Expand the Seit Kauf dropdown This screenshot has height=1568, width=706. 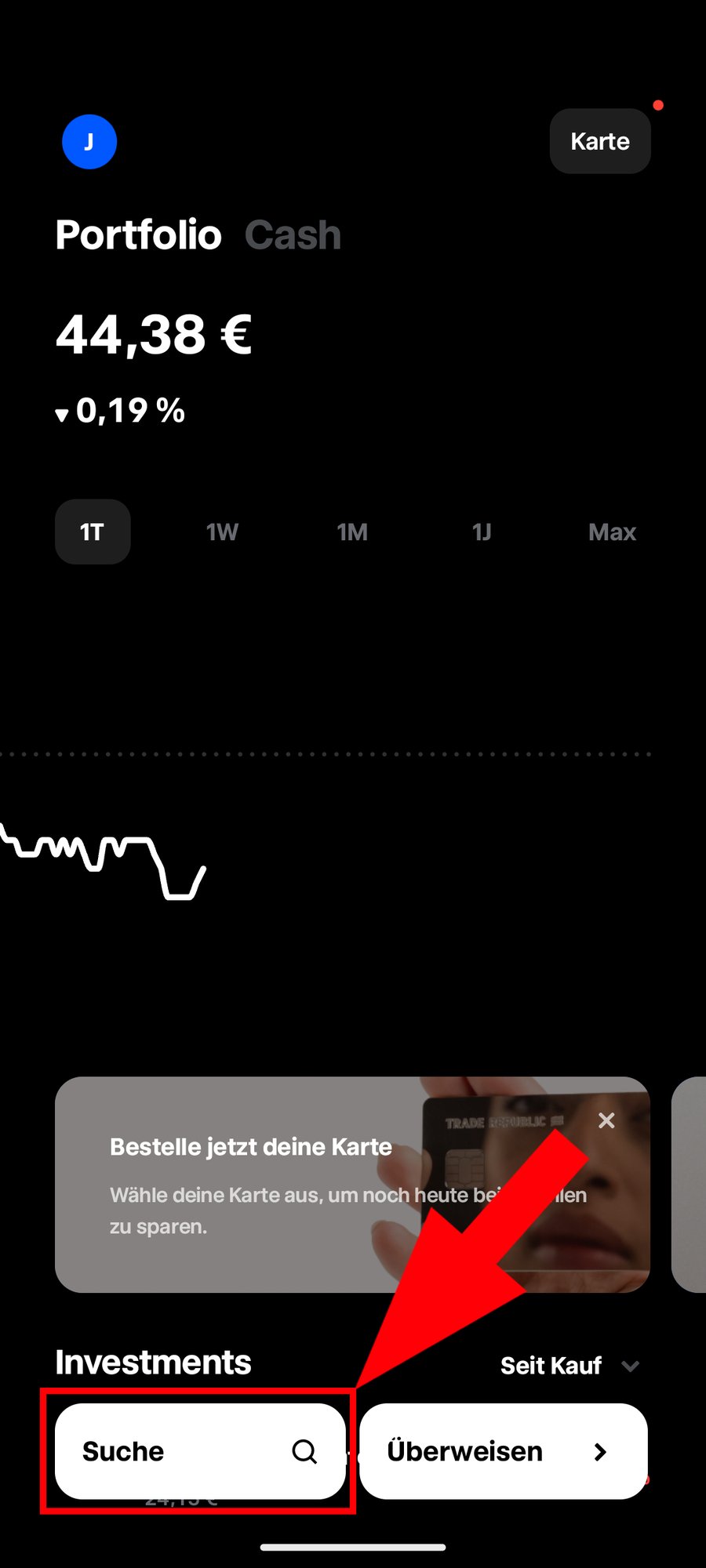[x=570, y=1366]
